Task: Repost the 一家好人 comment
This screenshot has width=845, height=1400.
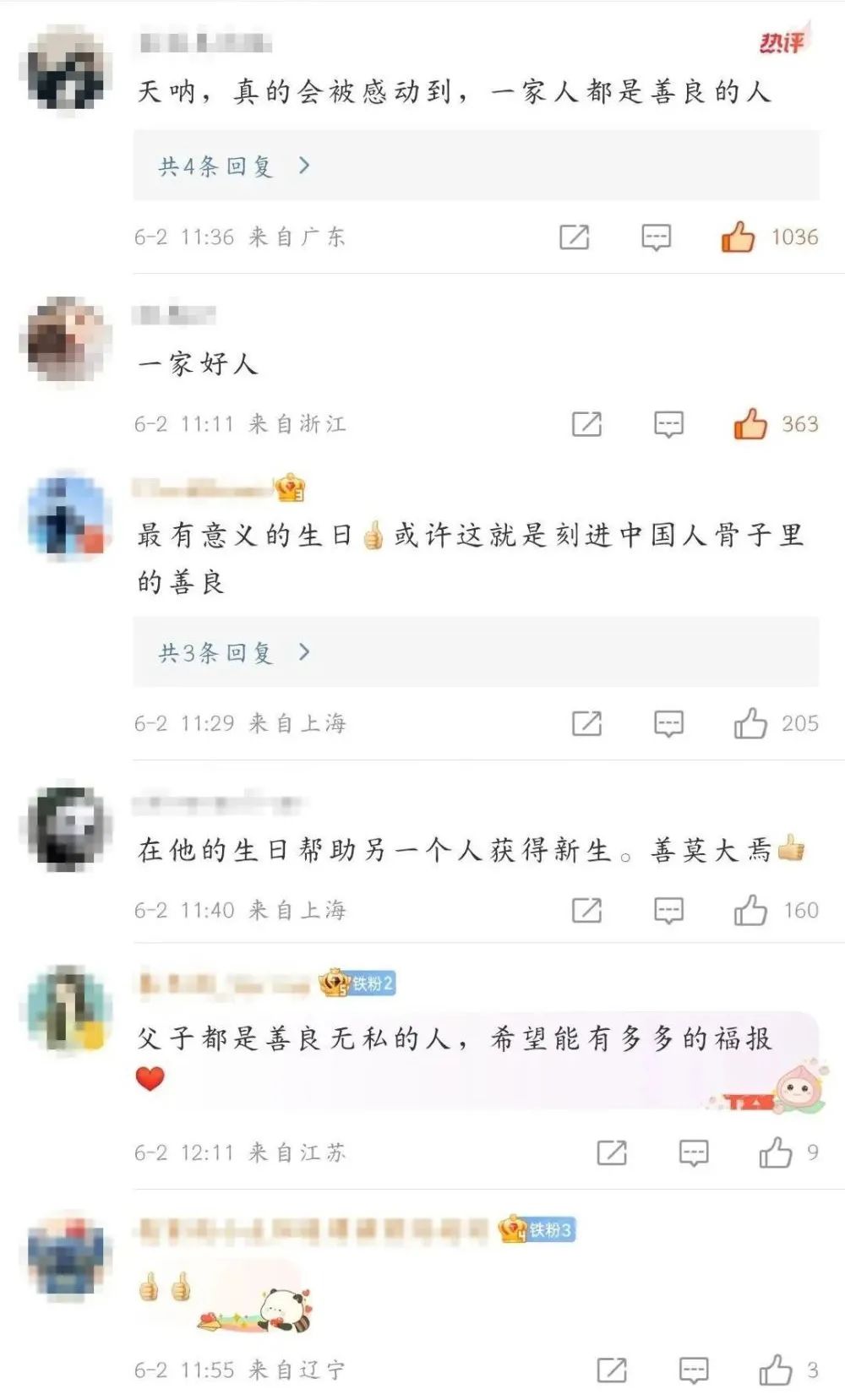Action: (x=587, y=424)
